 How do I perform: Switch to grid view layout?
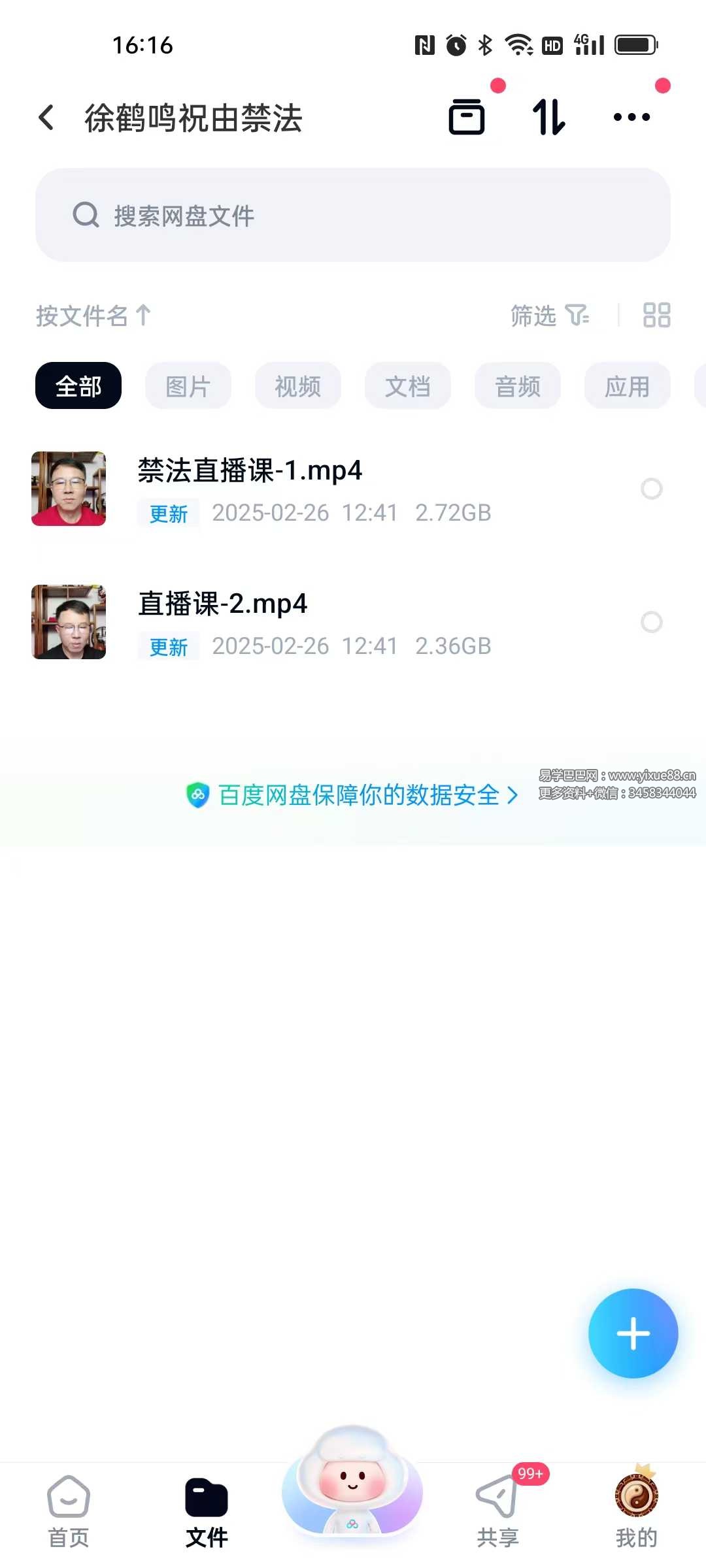pyautogui.click(x=656, y=315)
